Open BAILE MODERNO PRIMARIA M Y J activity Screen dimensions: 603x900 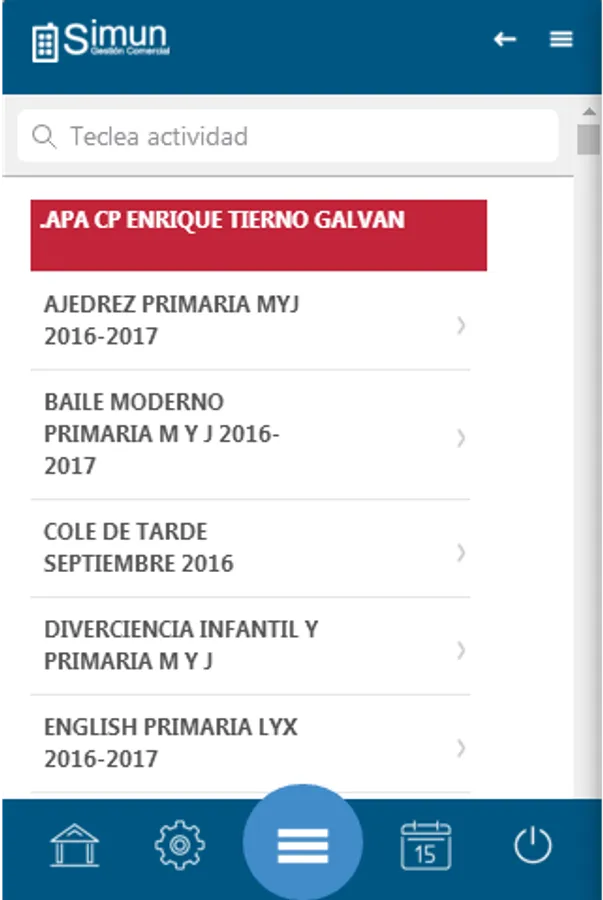click(x=250, y=435)
